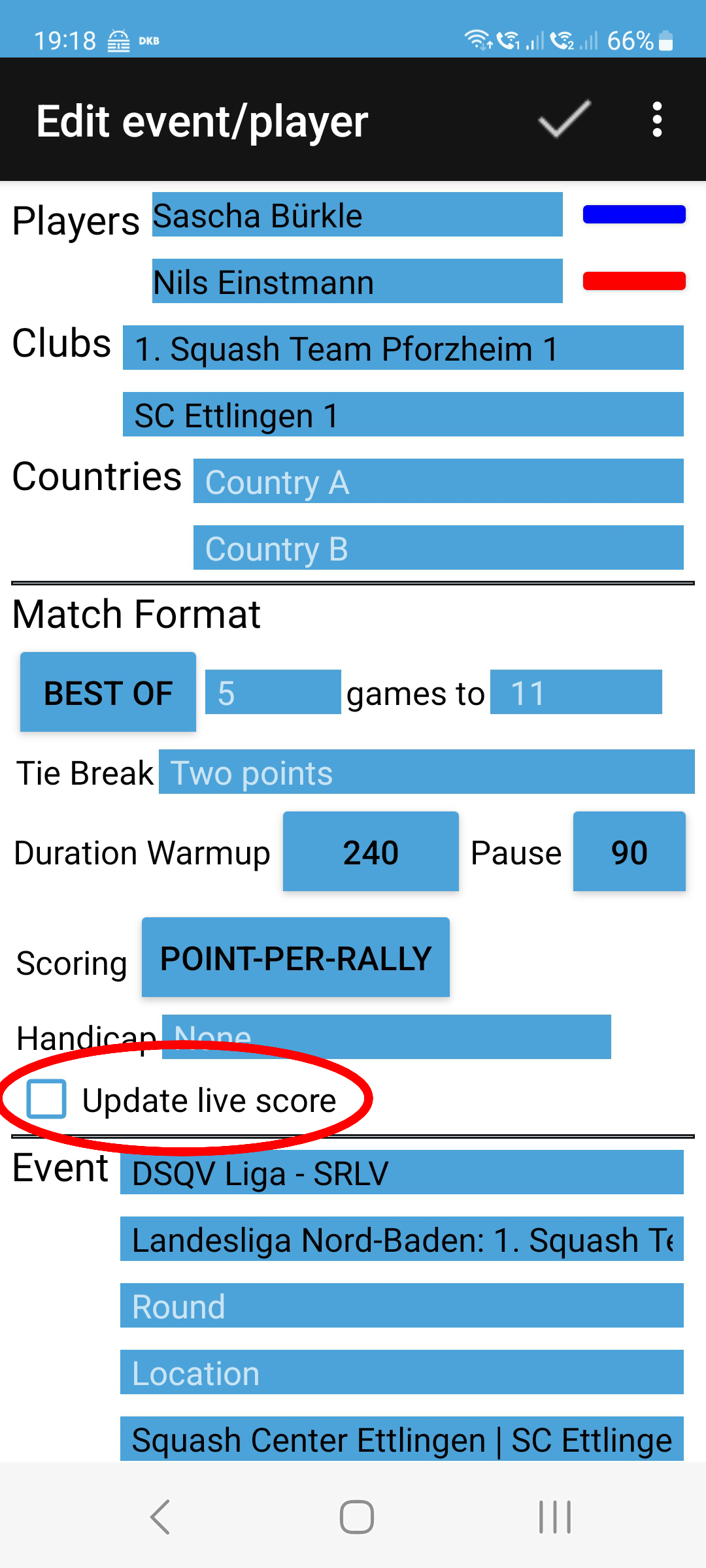
Task: Edit the SC Ettlingen 1 club field
Action: click(x=403, y=415)
